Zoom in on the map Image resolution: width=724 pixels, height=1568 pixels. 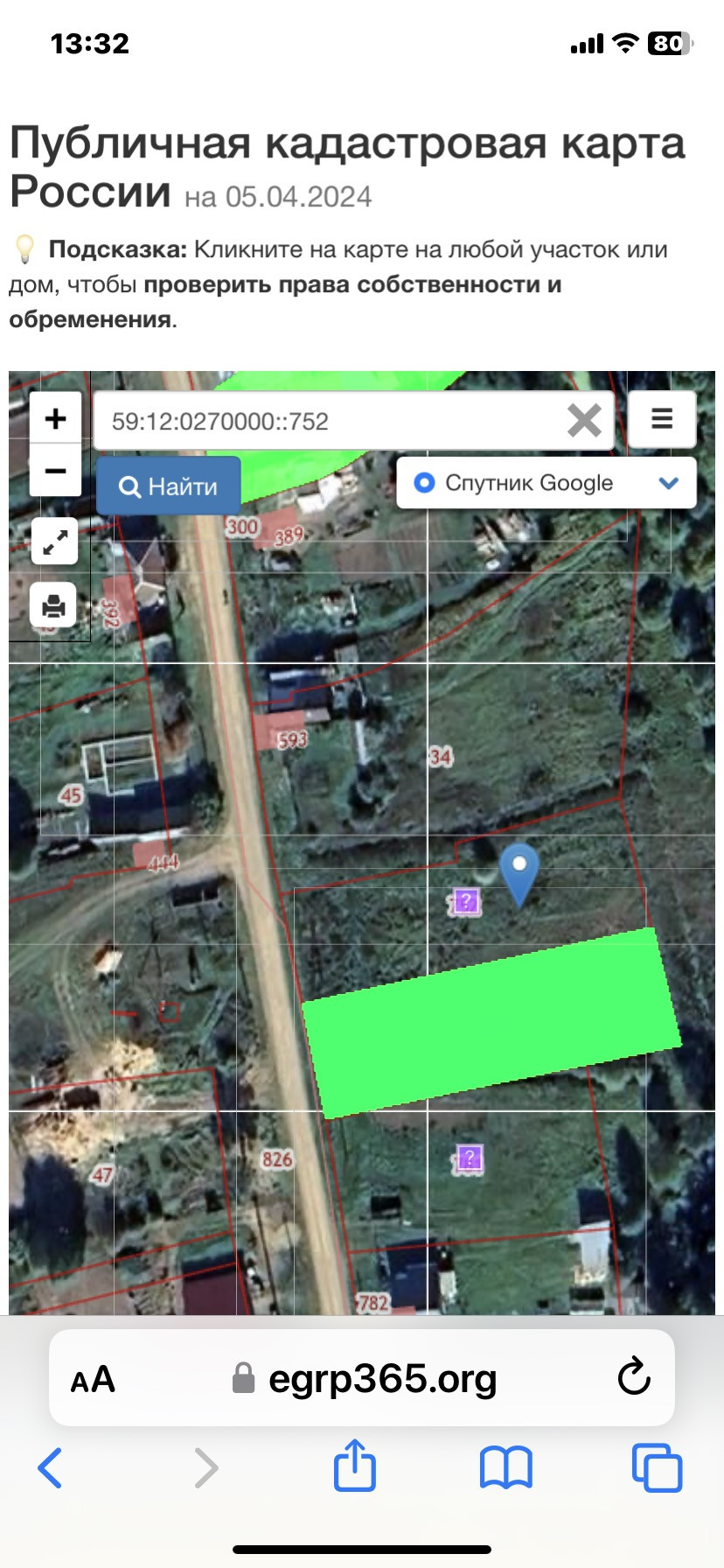pyautogui.click(x=56, y=418)
